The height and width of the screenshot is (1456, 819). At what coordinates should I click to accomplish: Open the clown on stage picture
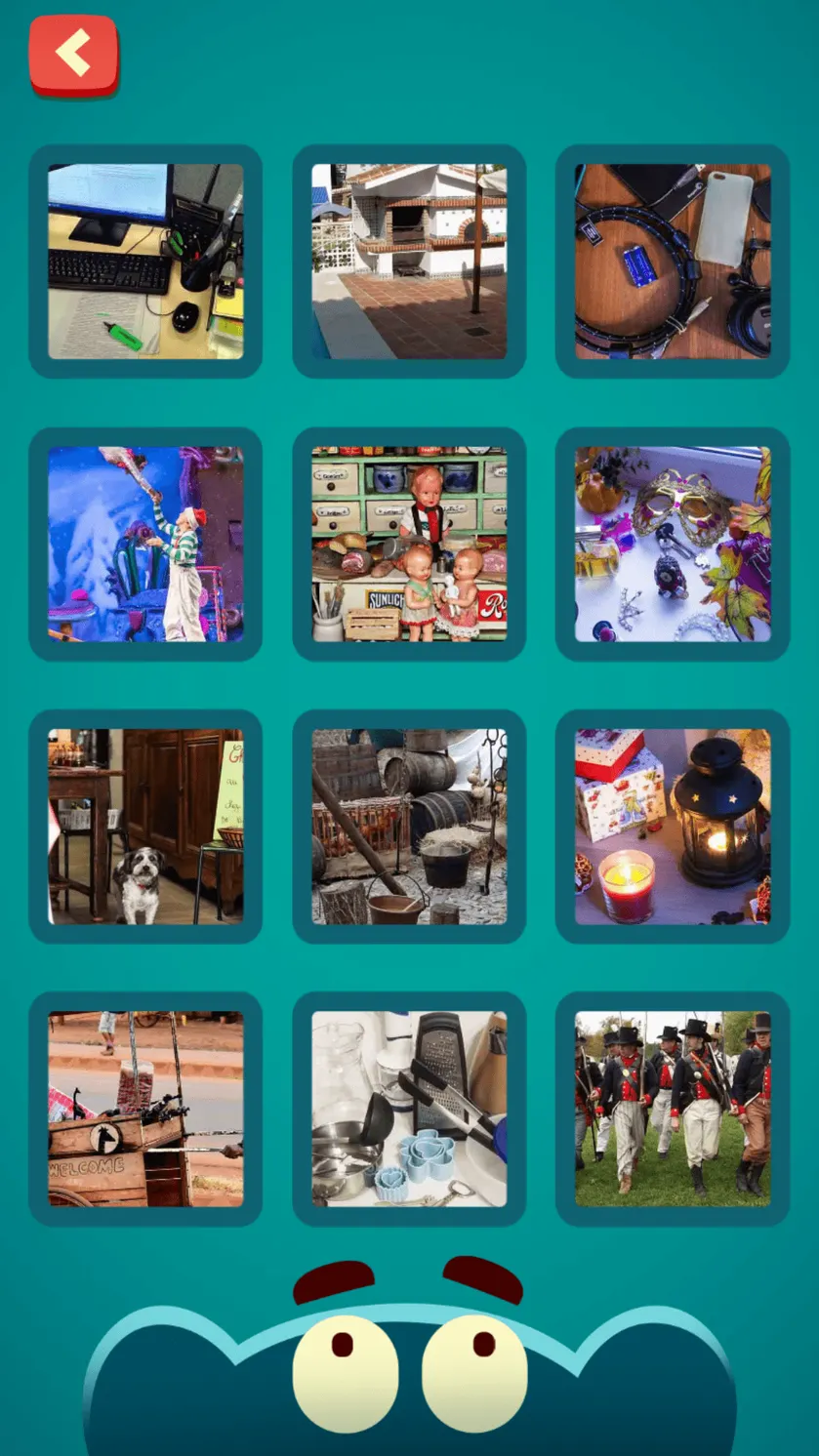click(x=145, y=544)
